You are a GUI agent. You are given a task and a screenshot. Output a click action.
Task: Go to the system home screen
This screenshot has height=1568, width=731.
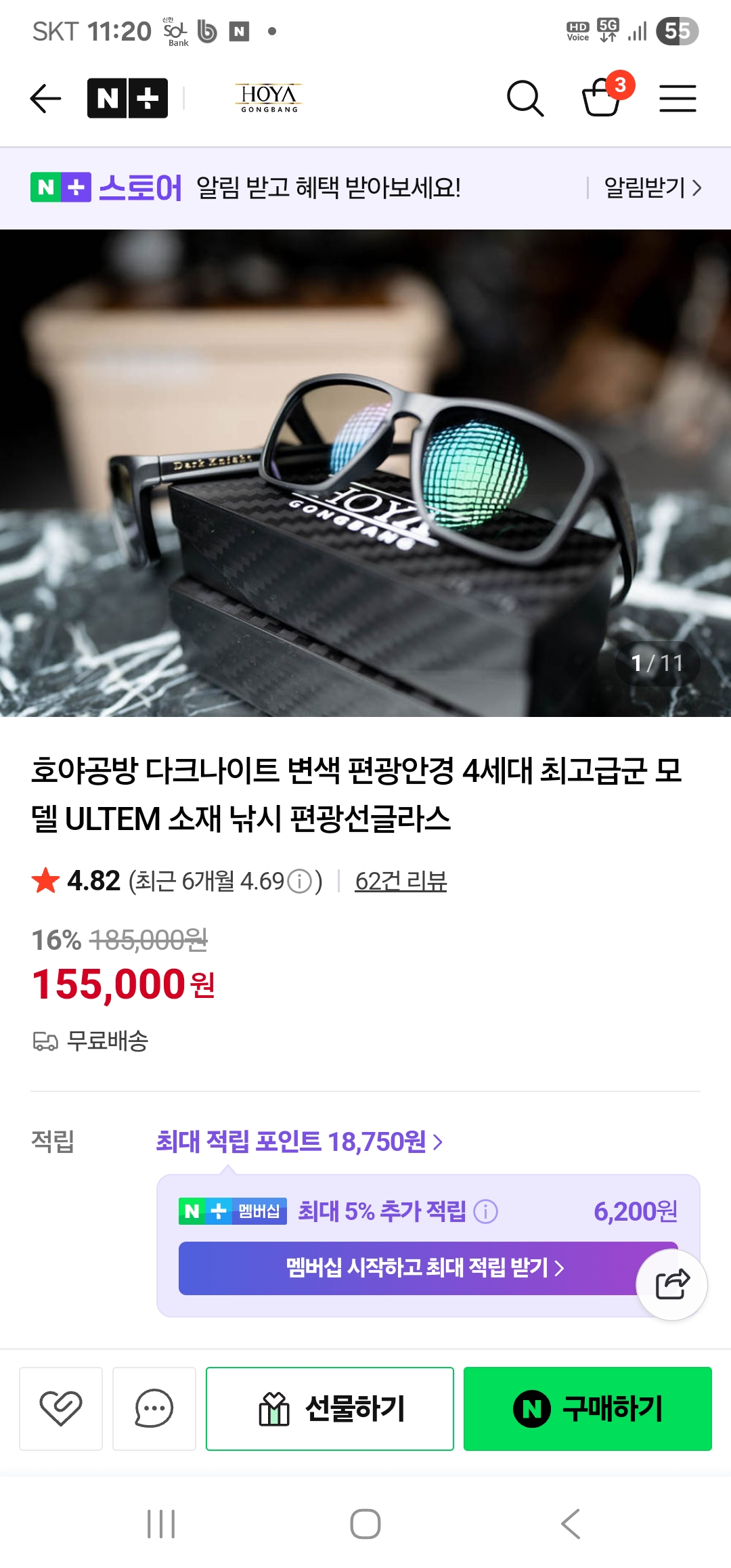pyautogui.click(x=365, y=1524)
